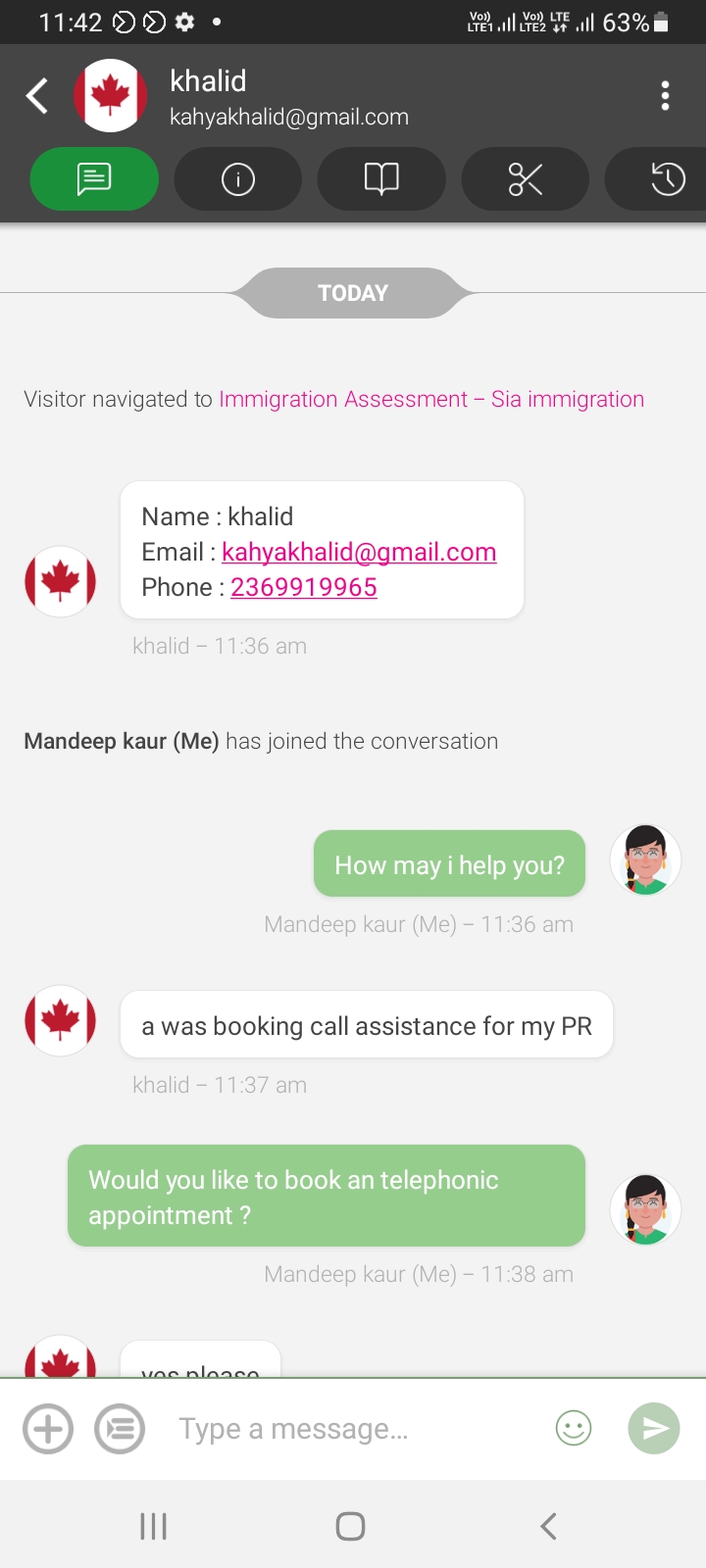706x1568 pixels.
Task: Call the phone number 2369919965
Action: 304,587
